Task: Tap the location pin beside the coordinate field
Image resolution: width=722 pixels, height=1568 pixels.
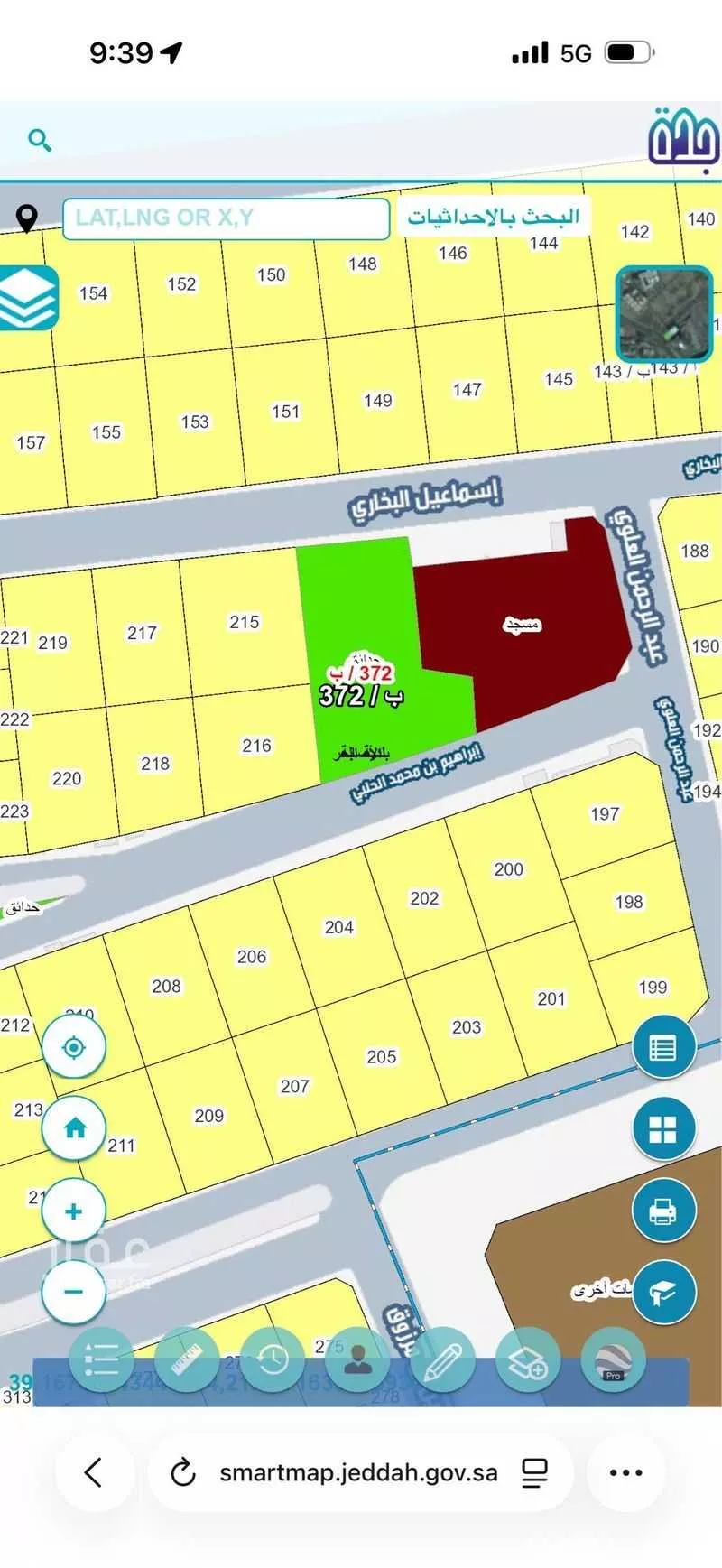Action: [28, 218]
